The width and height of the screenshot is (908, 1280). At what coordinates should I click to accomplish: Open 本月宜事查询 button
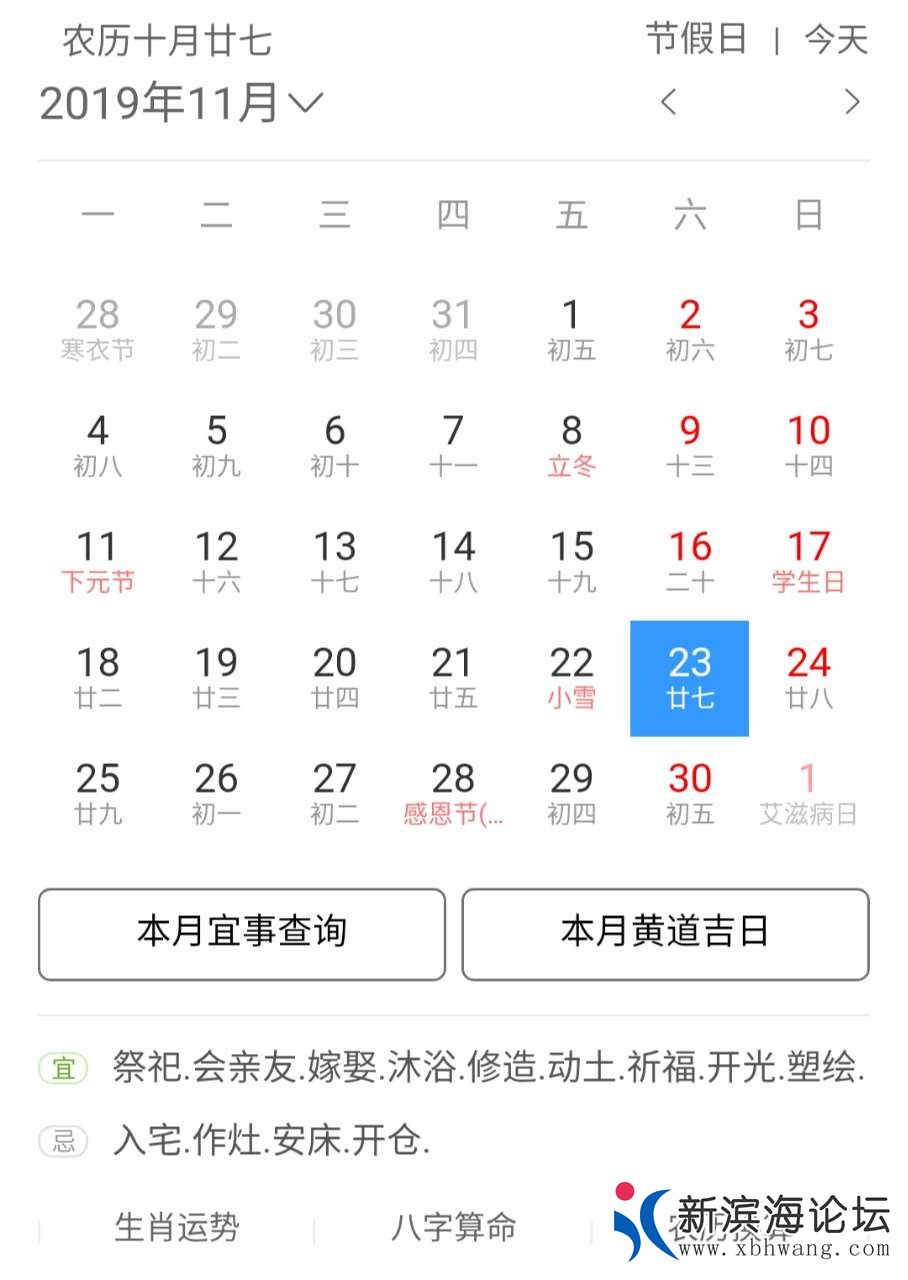[x=241, y=934]
